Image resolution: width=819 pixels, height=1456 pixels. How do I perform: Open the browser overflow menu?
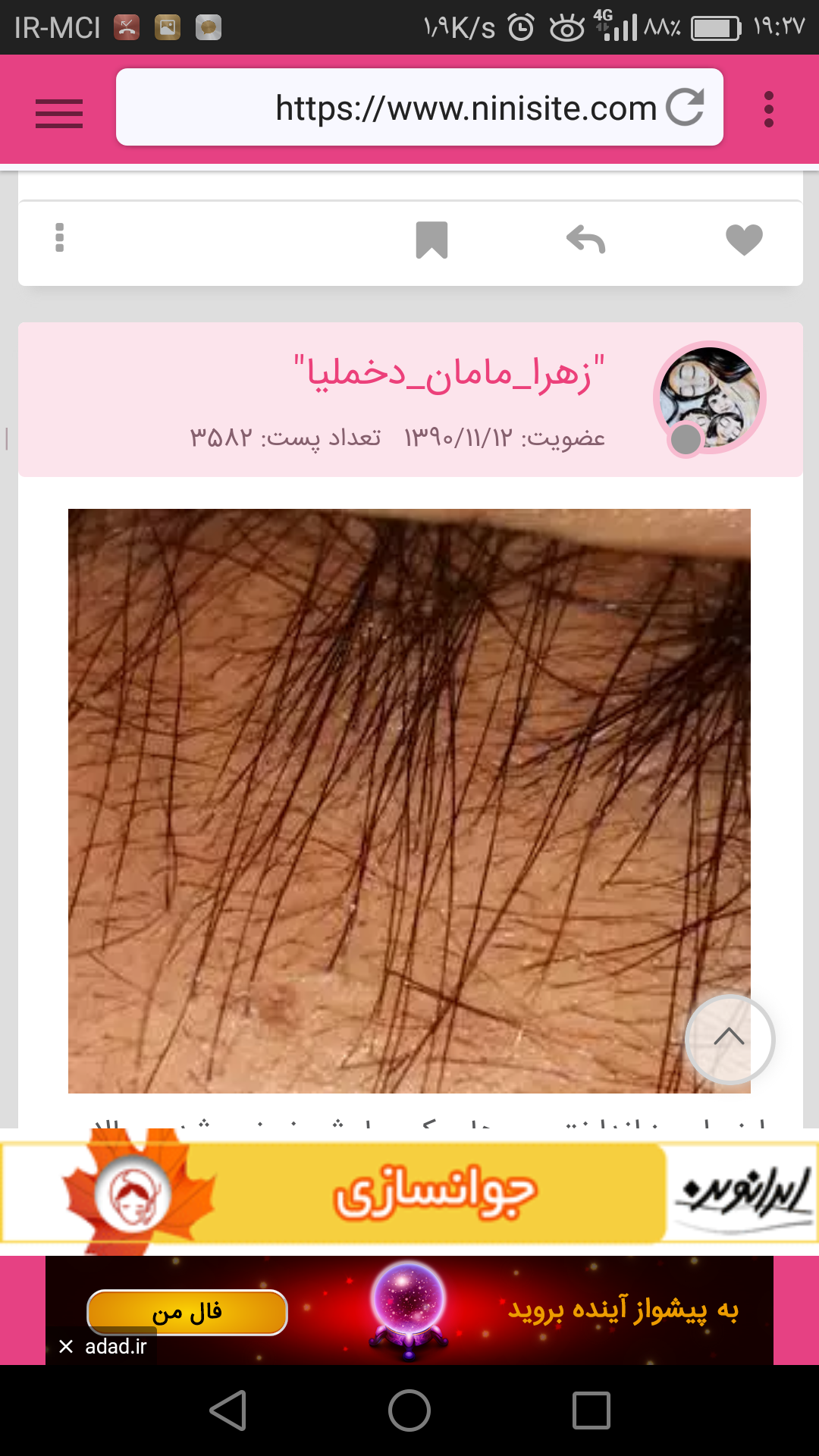pos(768,109)
